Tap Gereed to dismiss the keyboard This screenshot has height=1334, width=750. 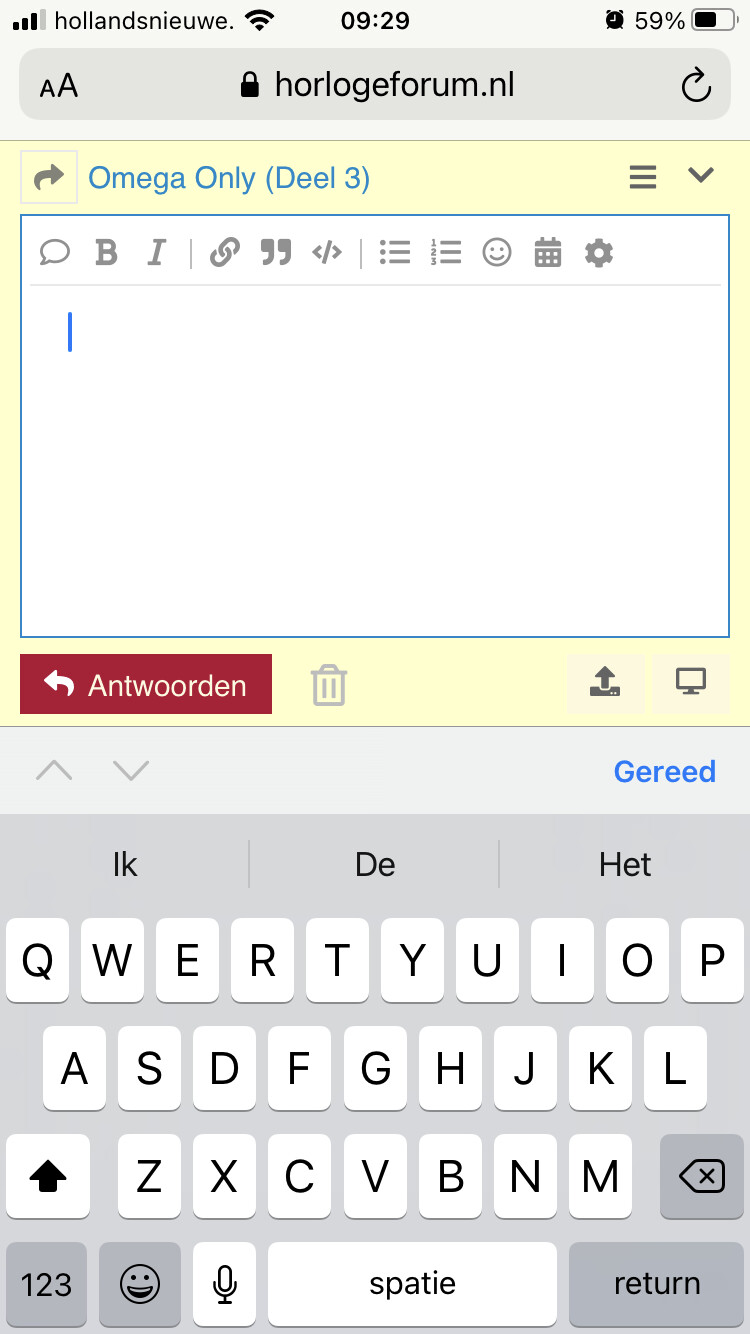[665, 771]
